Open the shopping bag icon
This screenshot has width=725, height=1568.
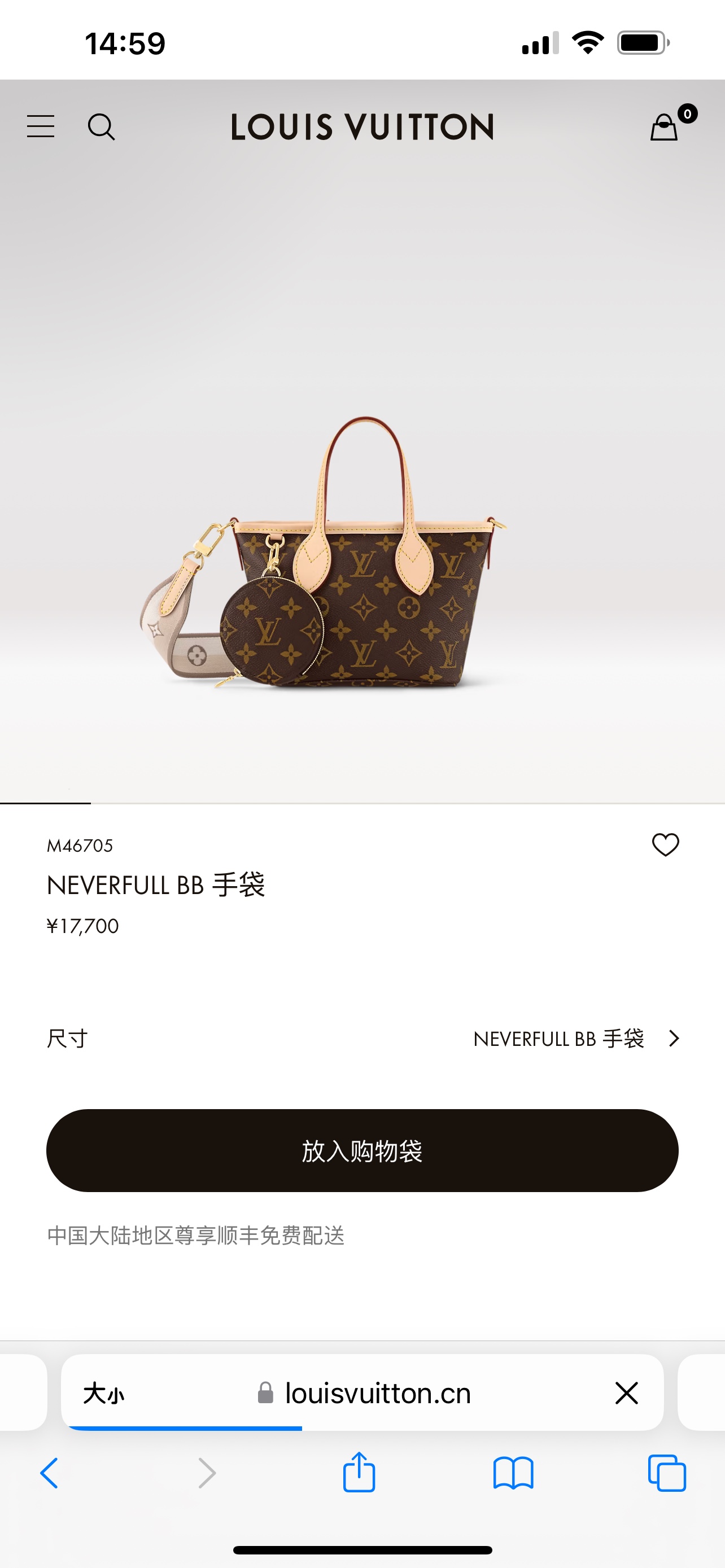click(664, 126)
